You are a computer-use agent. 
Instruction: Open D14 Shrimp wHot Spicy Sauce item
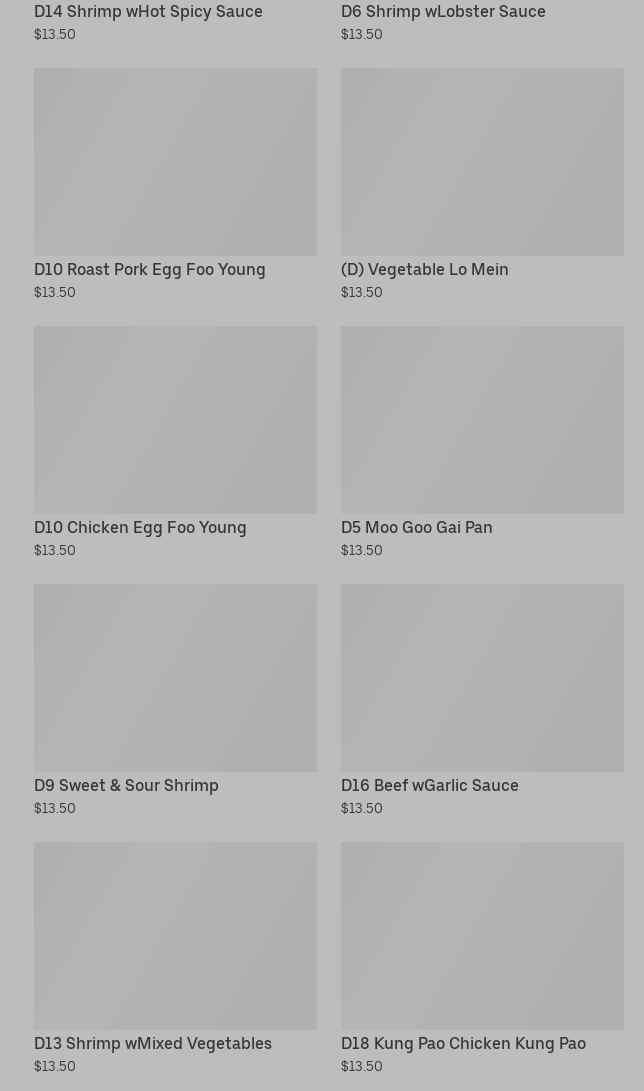click(148, 12)
